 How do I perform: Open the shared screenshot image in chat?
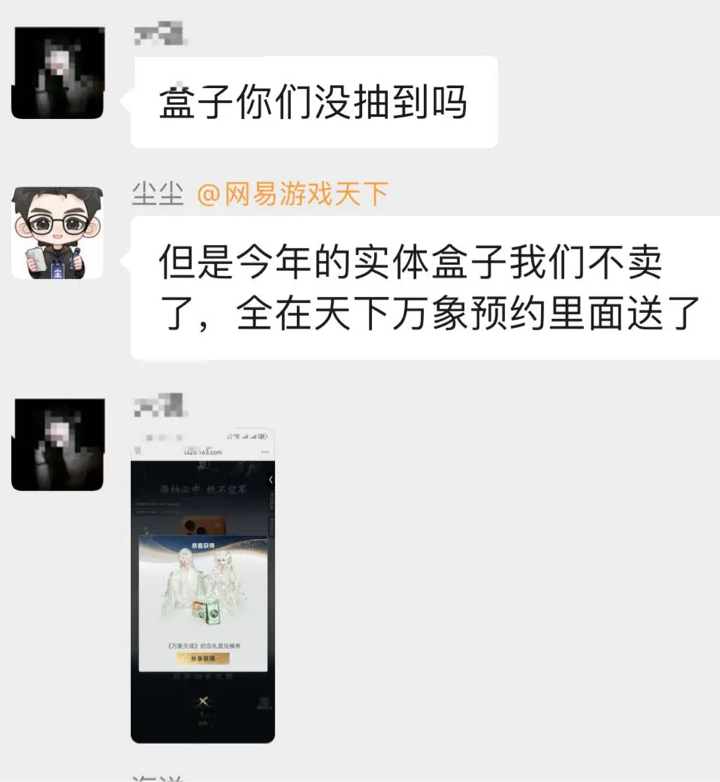point(203,586)
